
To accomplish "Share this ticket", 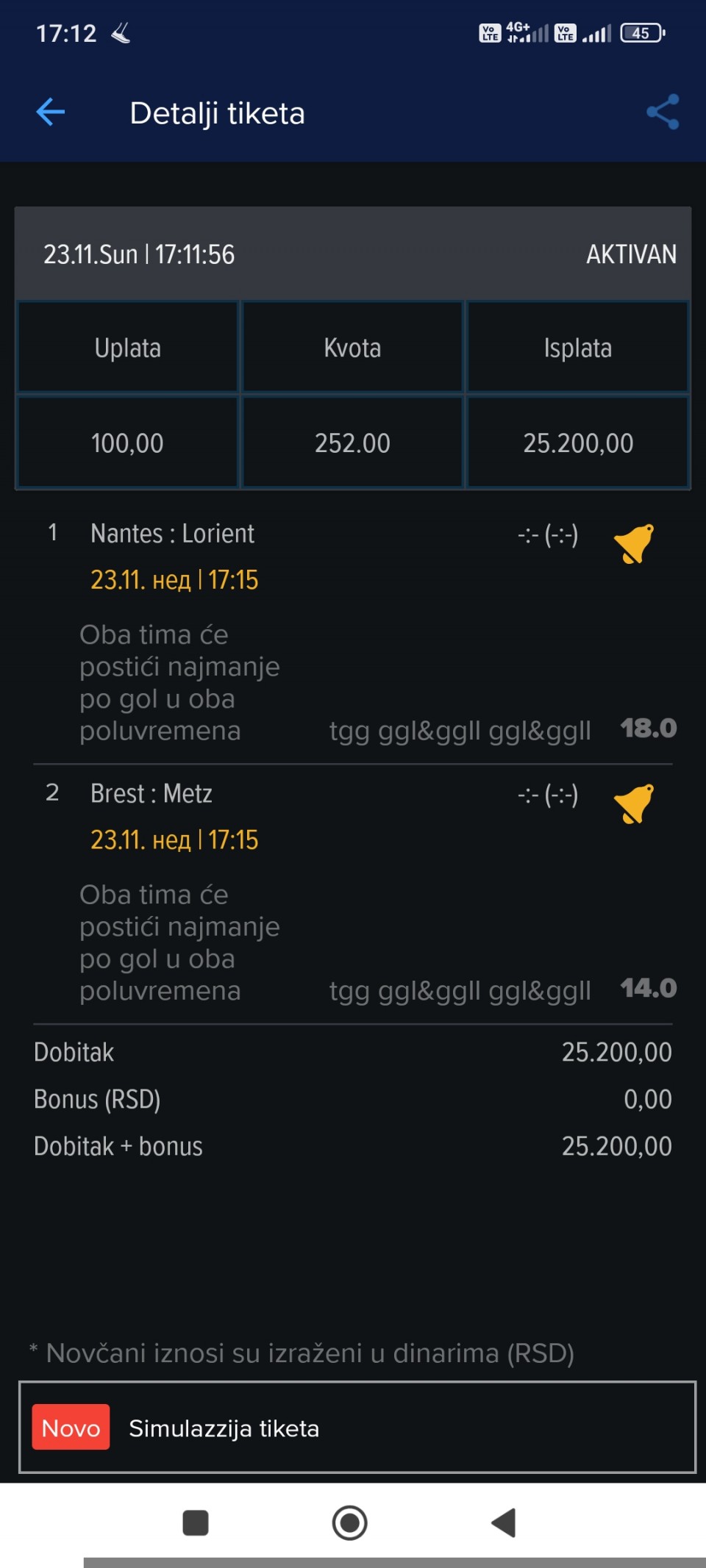I will coord(662,112).
